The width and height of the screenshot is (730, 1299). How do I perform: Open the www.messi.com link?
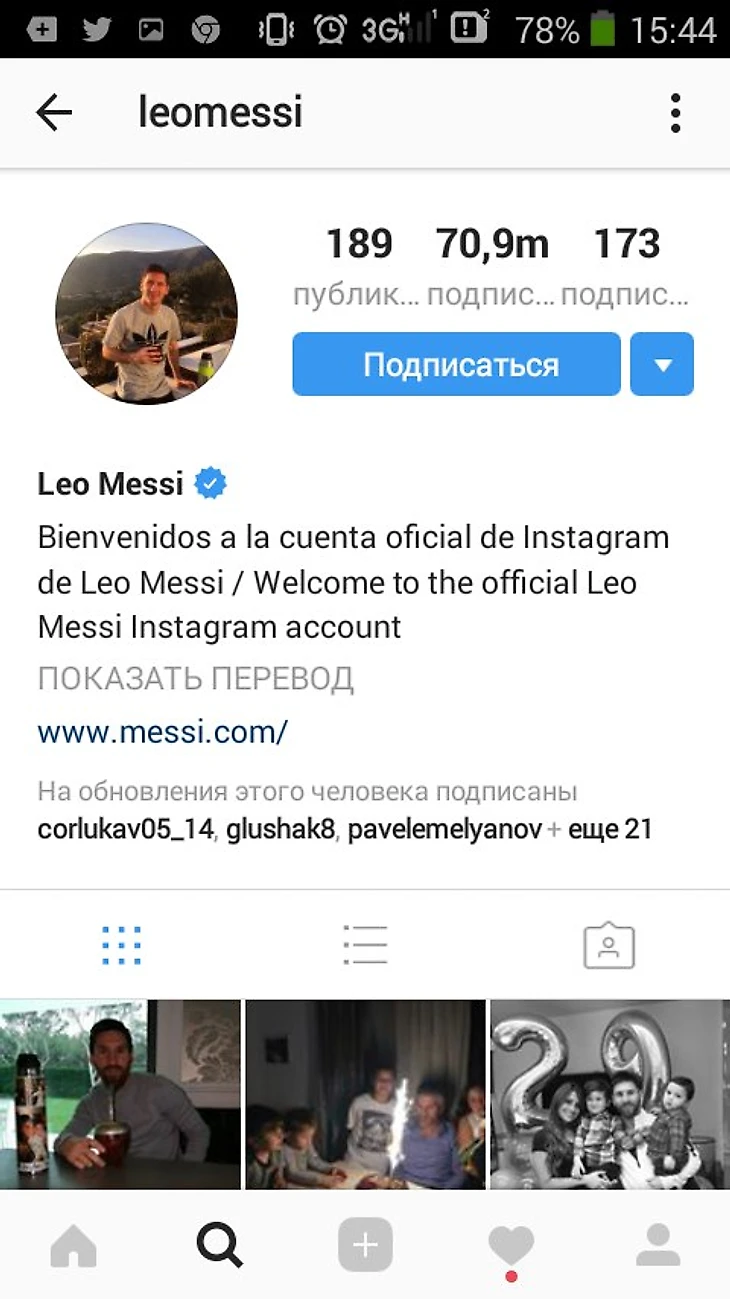coord(162,732)
